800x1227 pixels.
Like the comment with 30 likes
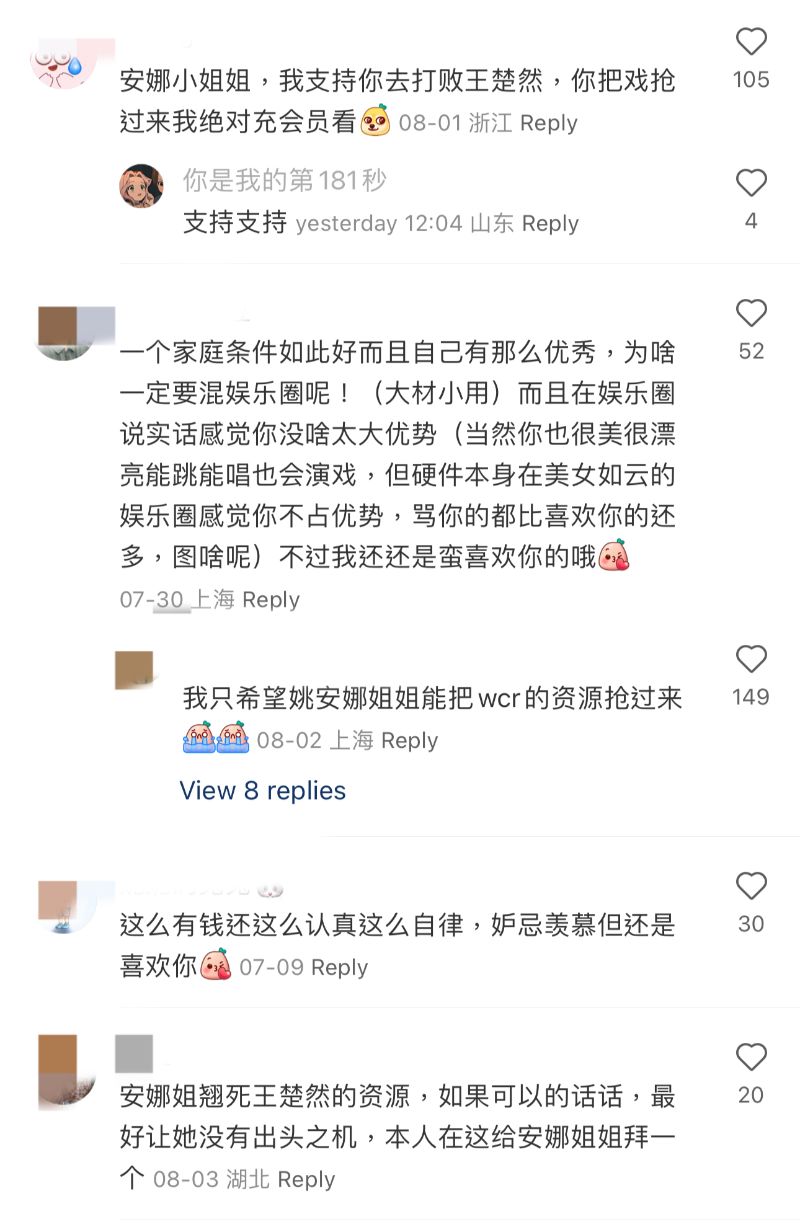(751, 887)
